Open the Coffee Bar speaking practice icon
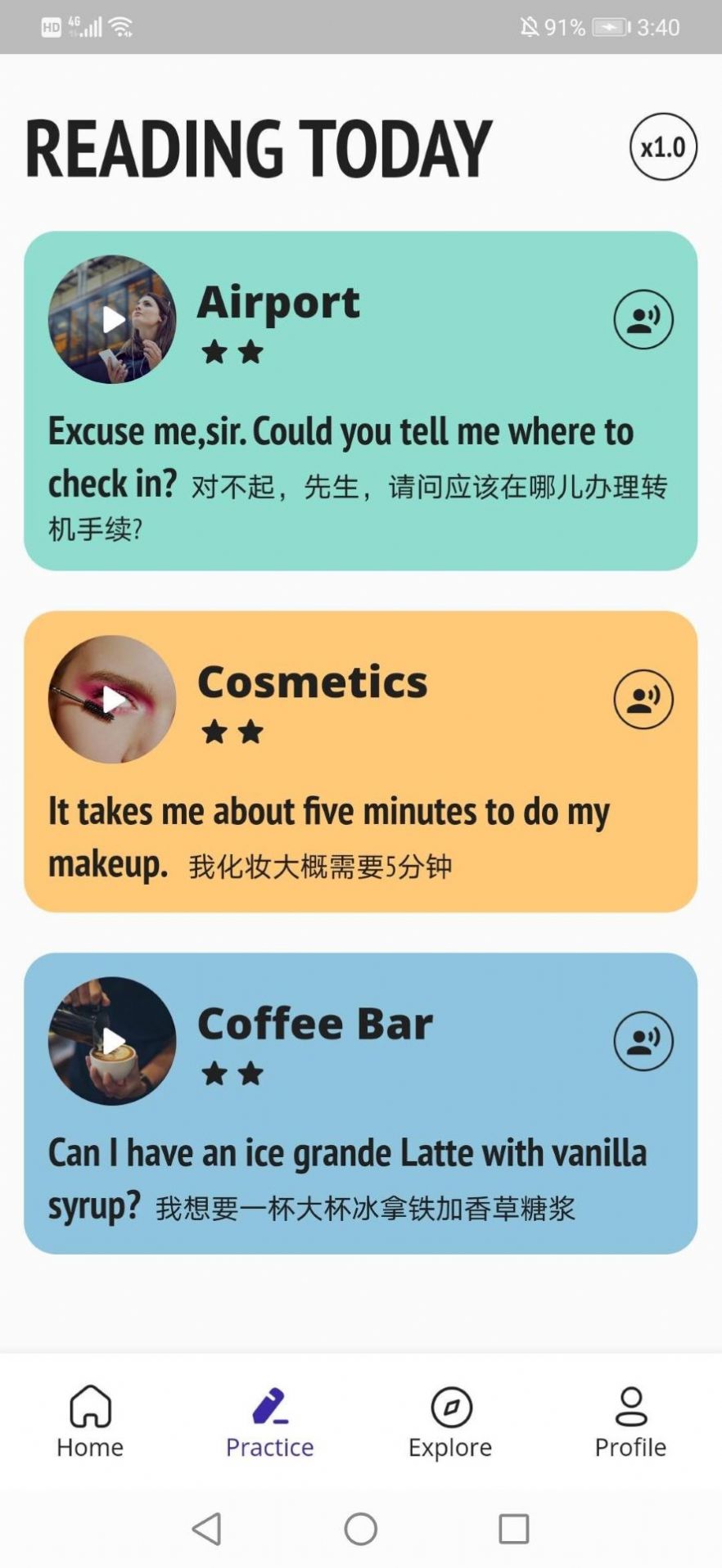722x1568 pixels. (x=643, y=1039)
